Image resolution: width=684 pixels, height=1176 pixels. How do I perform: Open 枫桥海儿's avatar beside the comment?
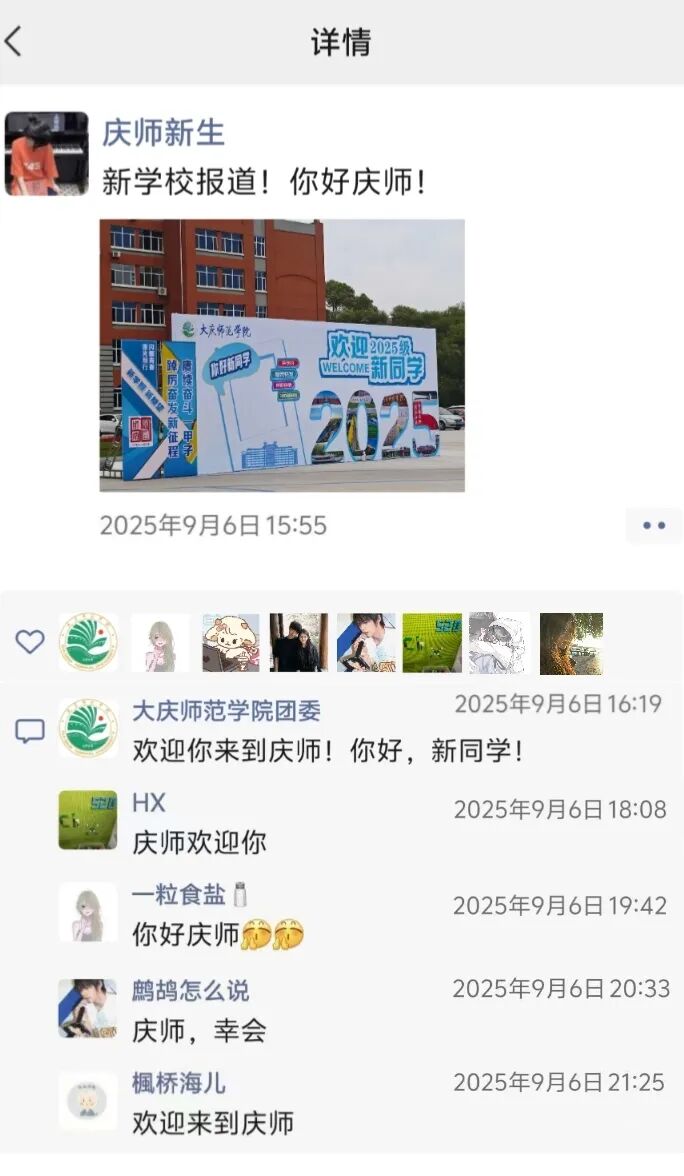point(87,1101)
